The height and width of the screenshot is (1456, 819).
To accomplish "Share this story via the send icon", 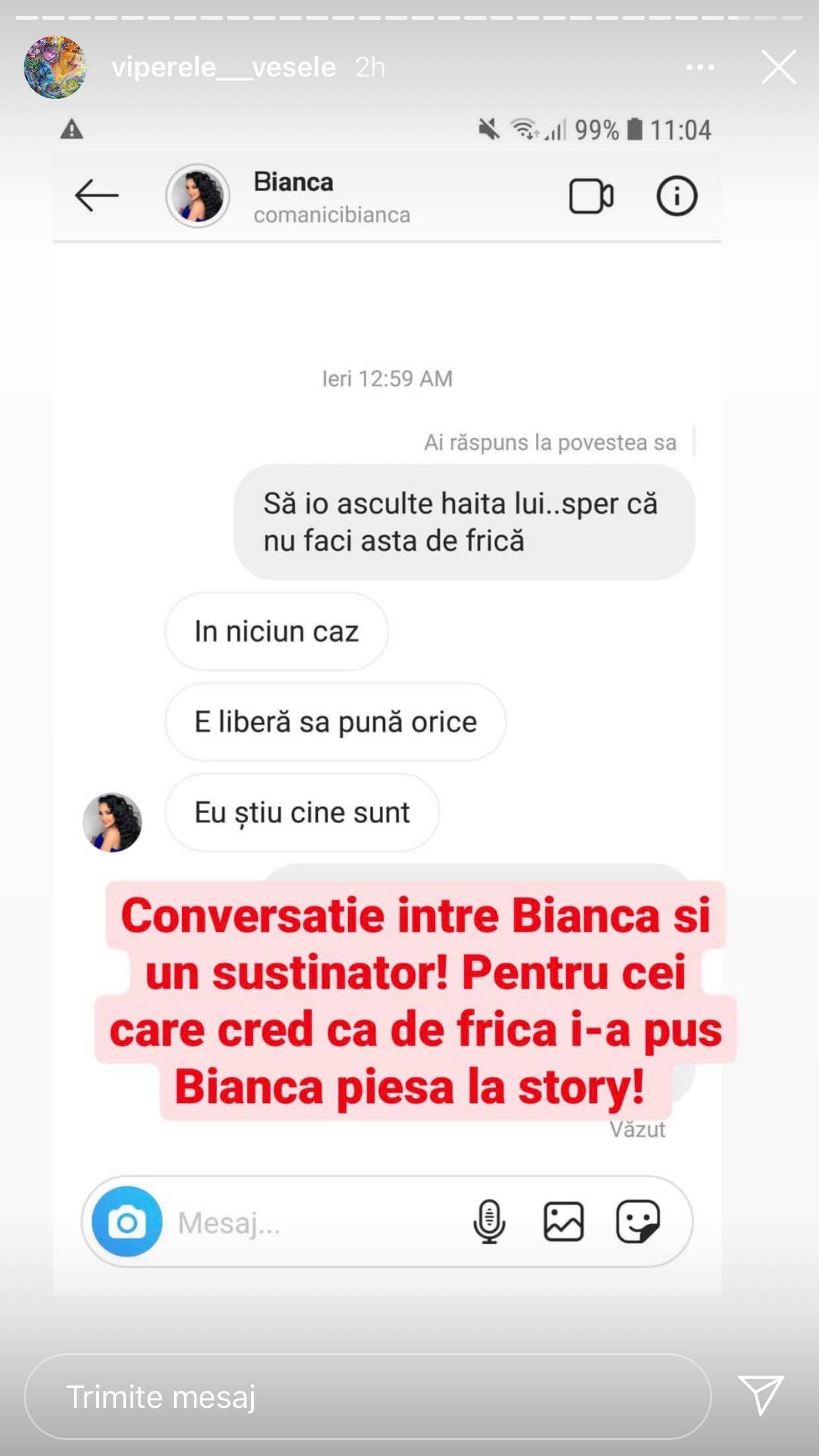I will coord(760,1395).
